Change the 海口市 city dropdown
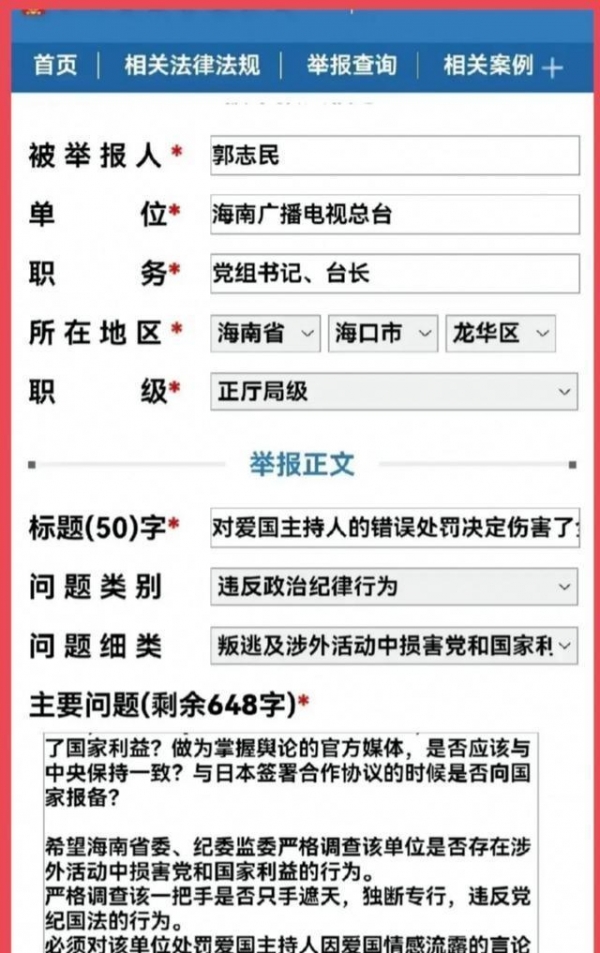Viewport: 600px width, 953px height. [x=383, y=333]
